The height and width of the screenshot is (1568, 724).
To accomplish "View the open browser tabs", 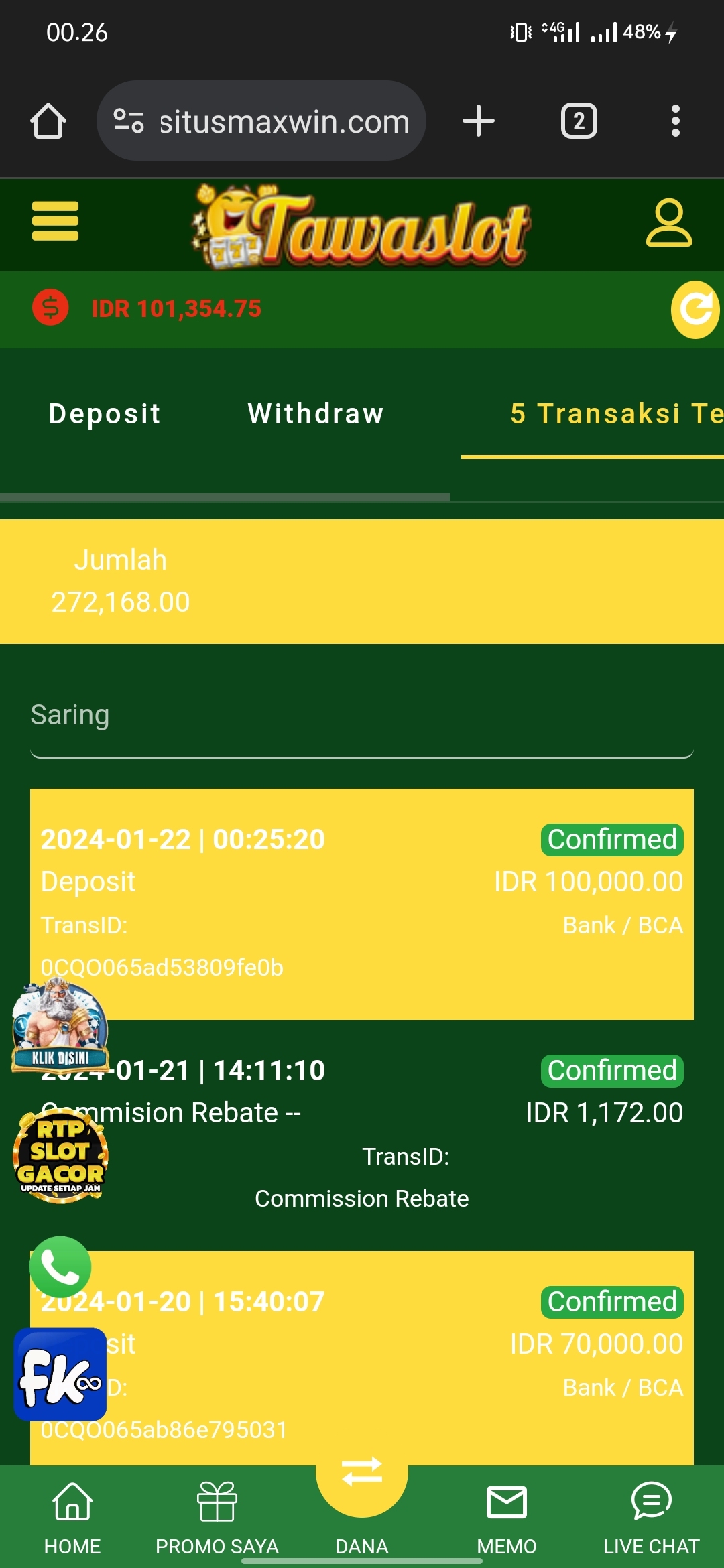I will tap(579, 121).
